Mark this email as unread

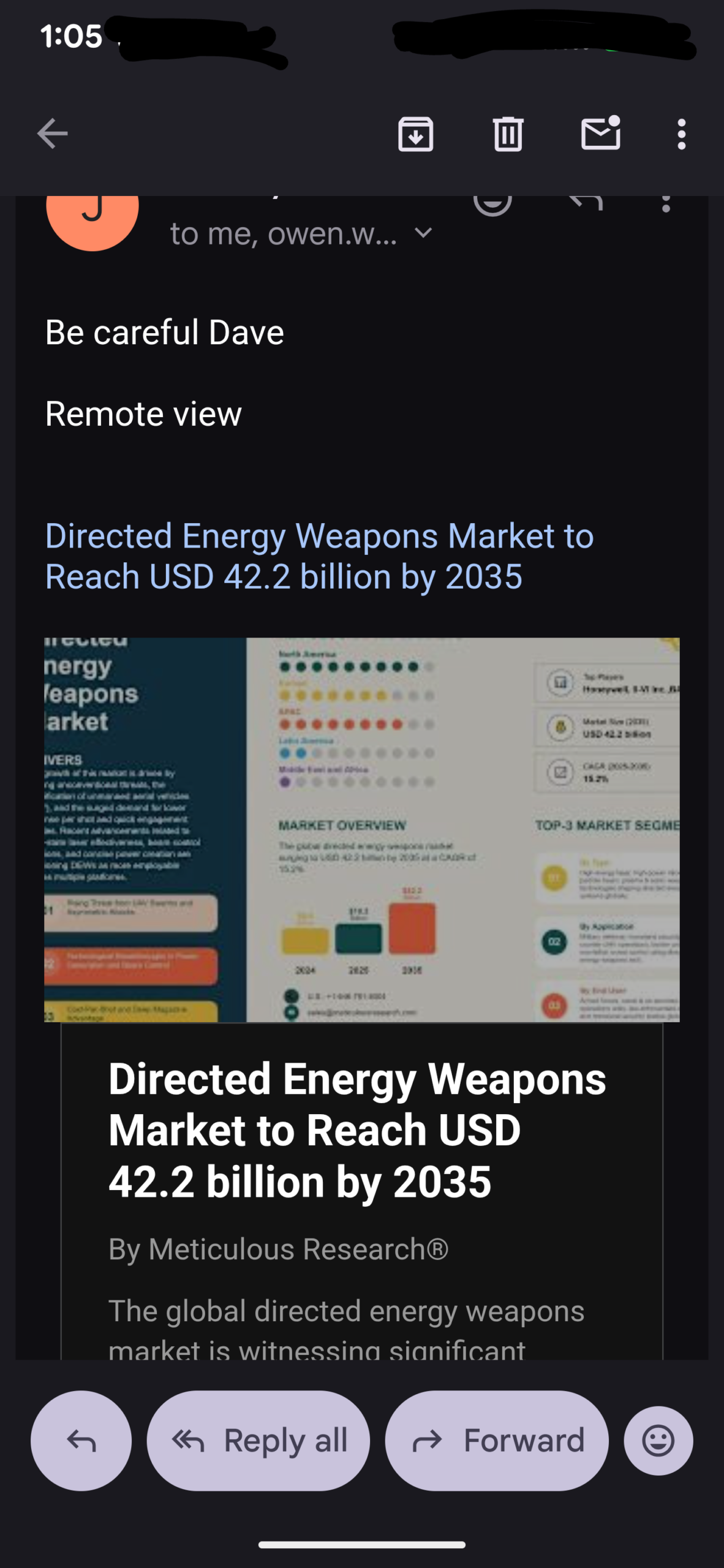[x=600, y=134]
